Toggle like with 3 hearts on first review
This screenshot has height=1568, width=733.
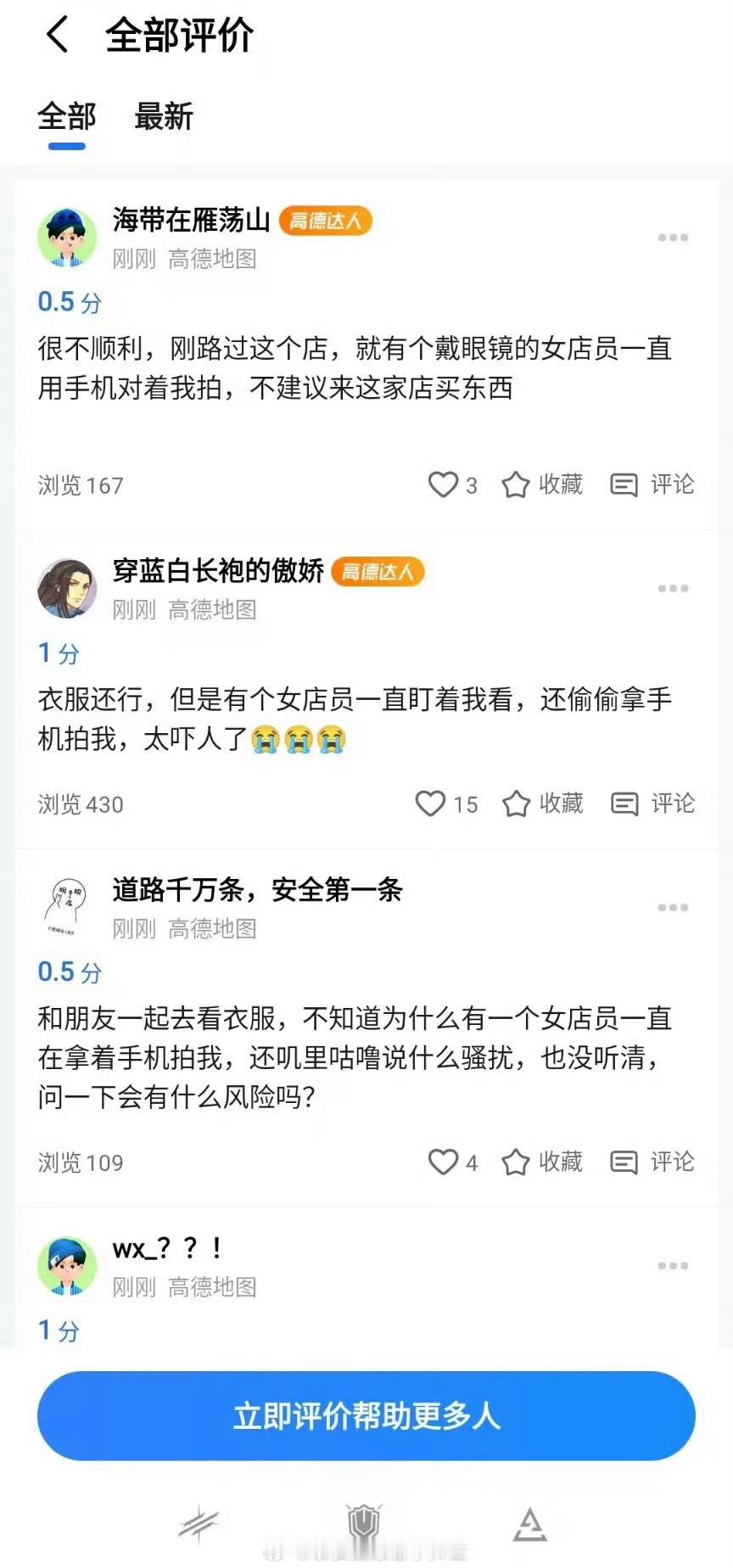tap(445, 485)
